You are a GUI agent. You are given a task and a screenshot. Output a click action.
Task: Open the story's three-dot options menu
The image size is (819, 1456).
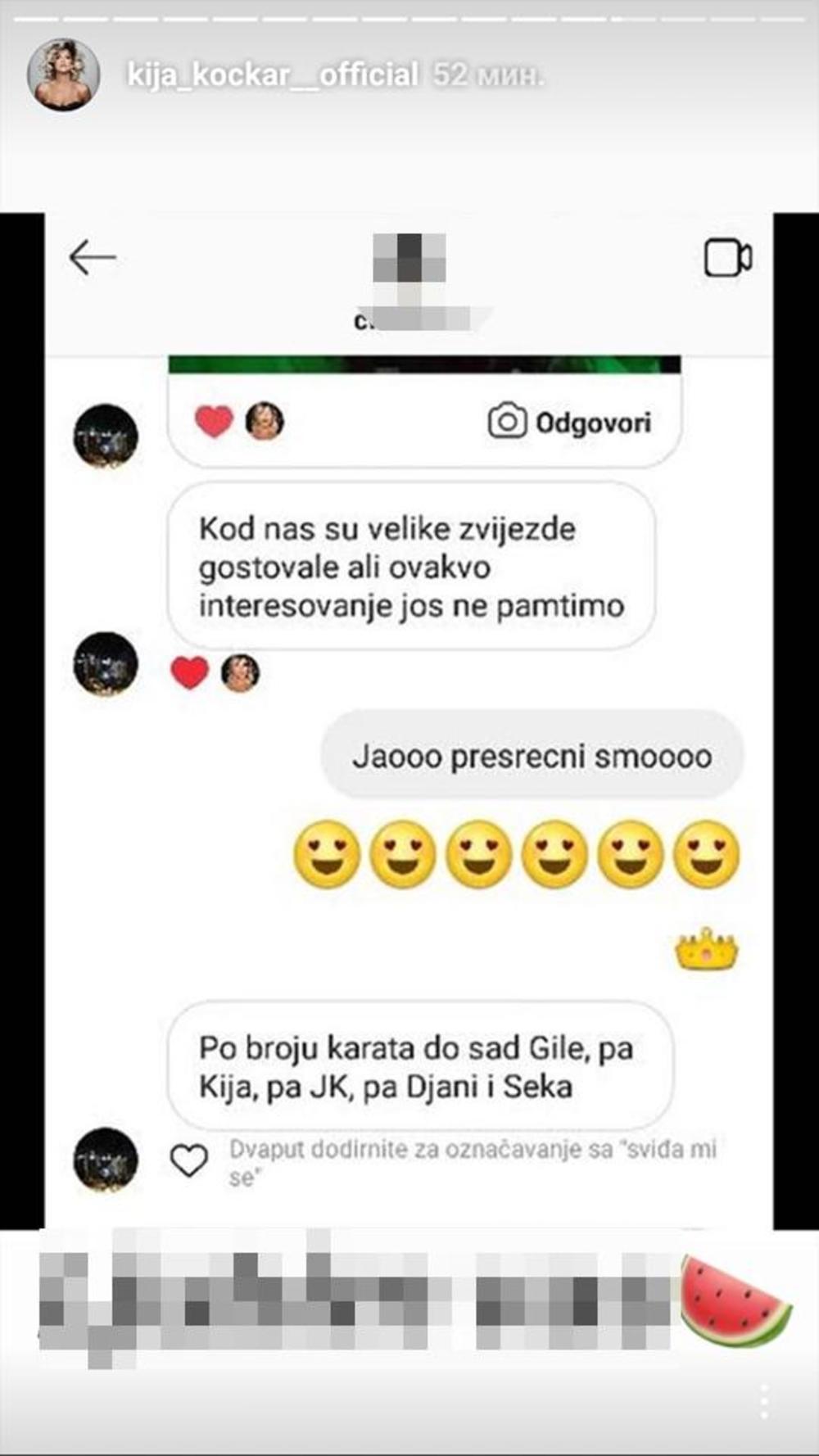(x=764, y=1402)
